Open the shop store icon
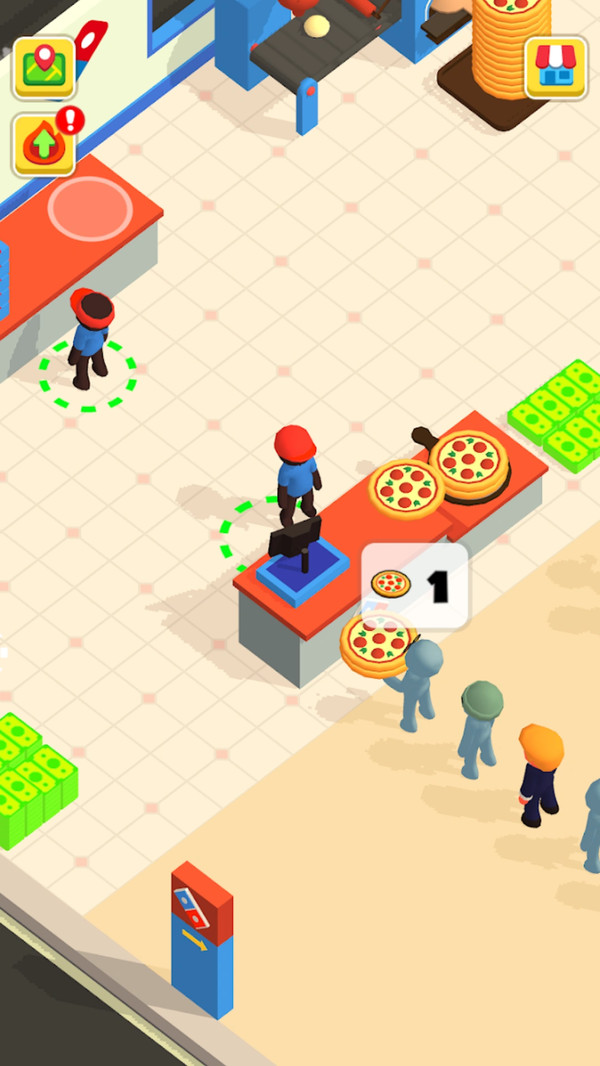 click(x=555, y=67)
